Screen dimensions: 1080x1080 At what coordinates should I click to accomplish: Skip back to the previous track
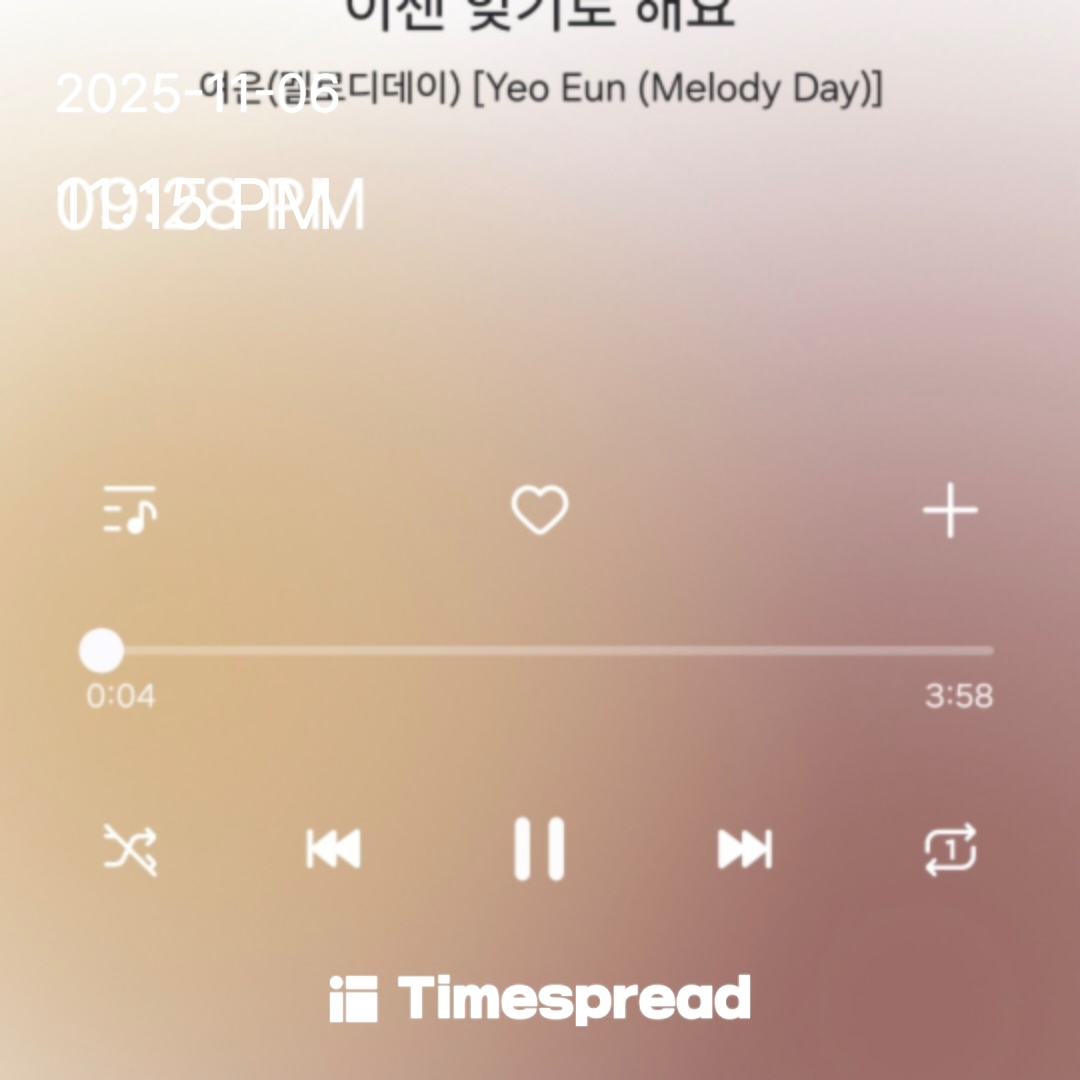tap(333, 850)
